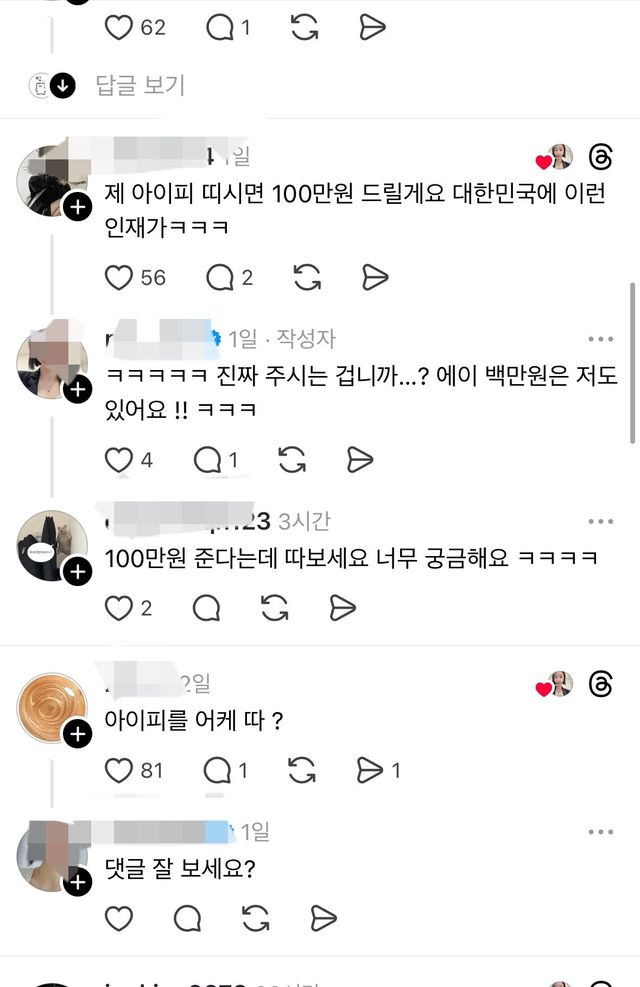Expand replies with 답글 보기
Screen dimensions: 640x987
tap(140, 86)
